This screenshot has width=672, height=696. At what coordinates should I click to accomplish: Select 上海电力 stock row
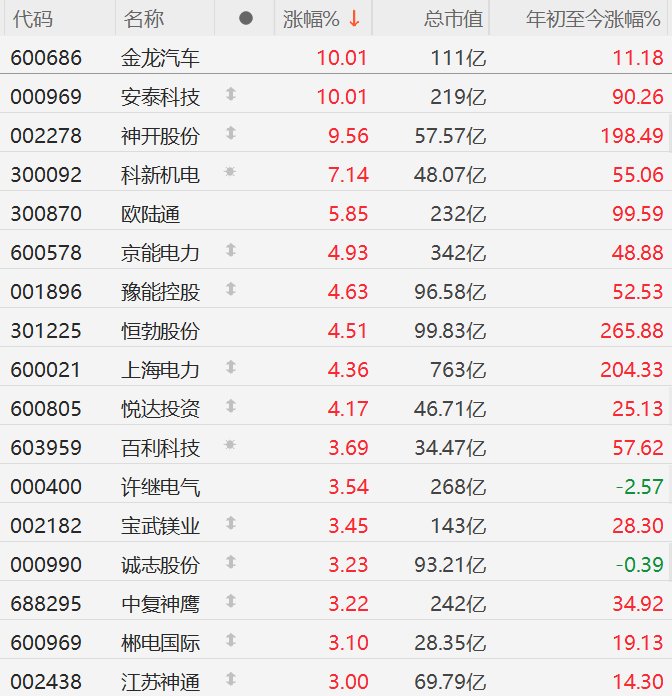point(158,370)
